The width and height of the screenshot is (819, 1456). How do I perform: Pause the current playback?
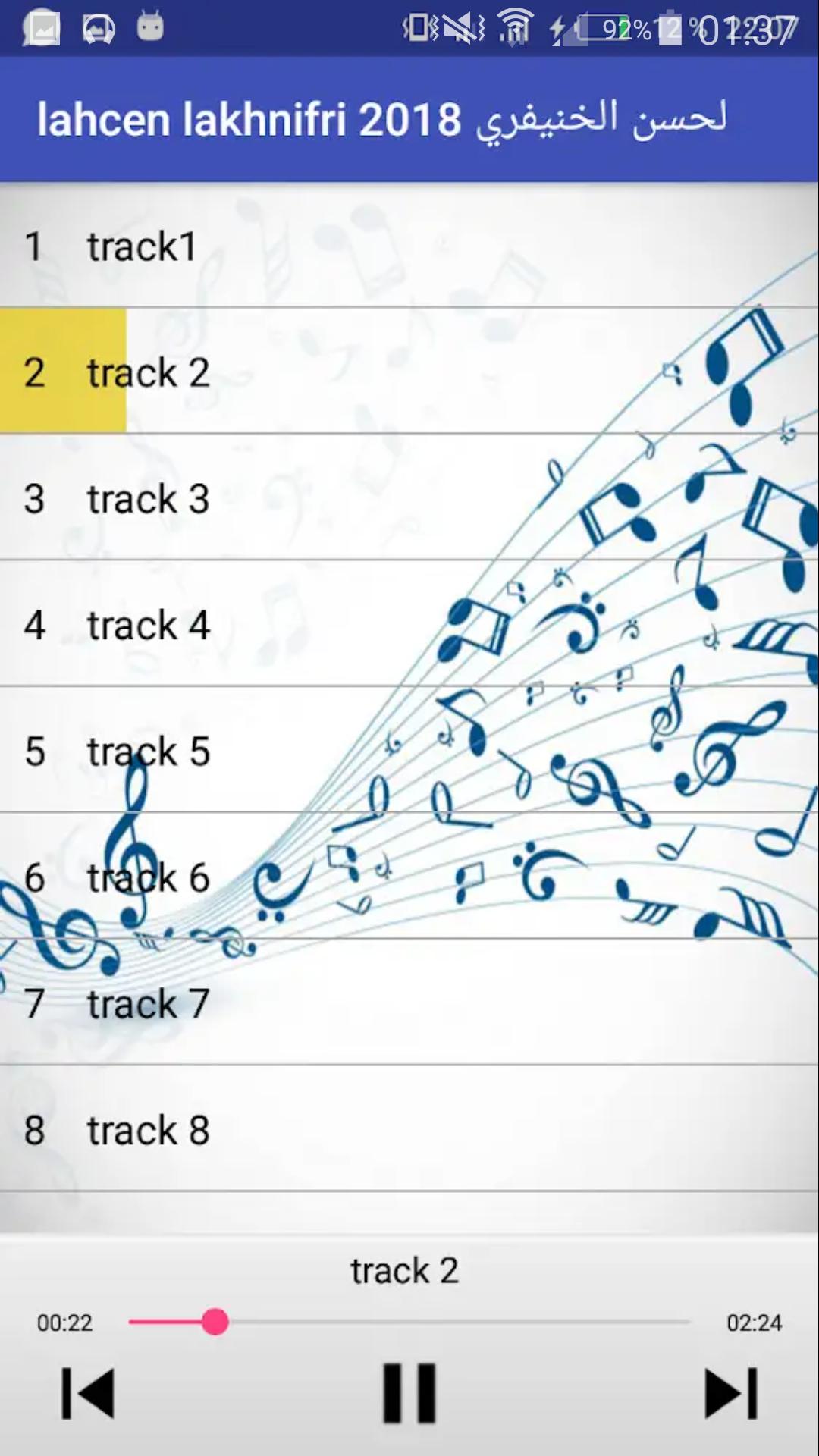tap(409, 1392)
